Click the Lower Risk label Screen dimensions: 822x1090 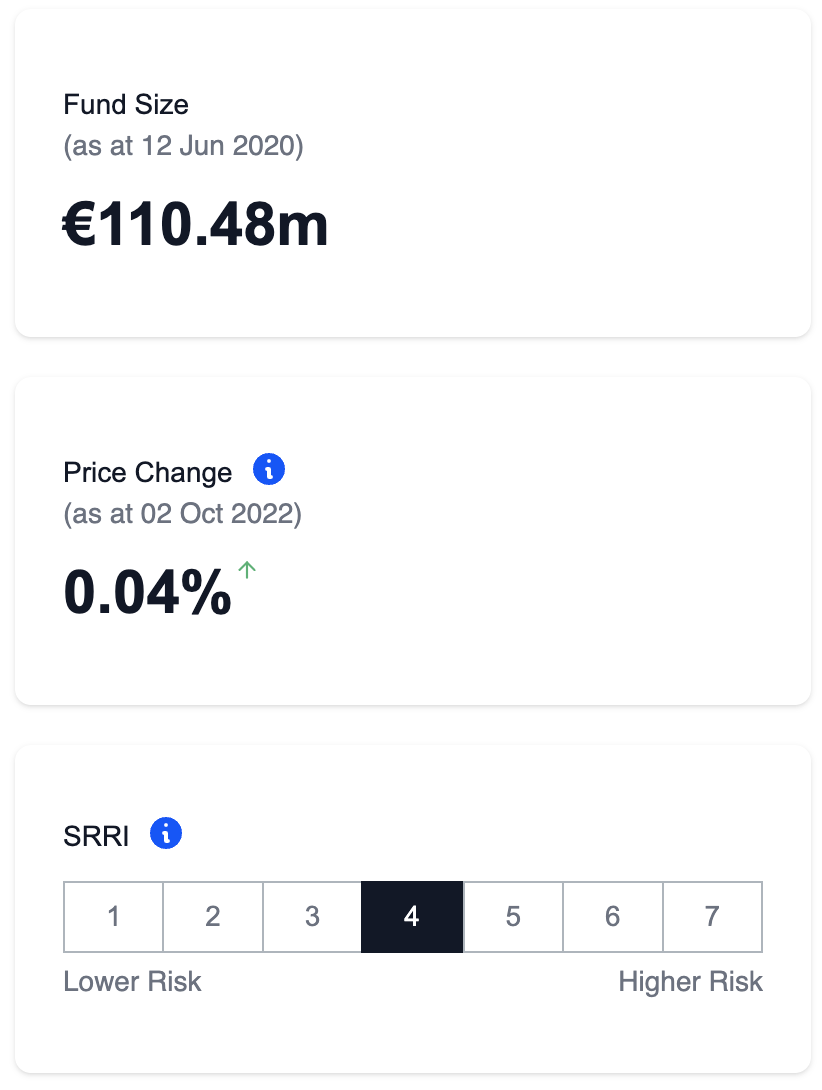[x=131, y=981]
